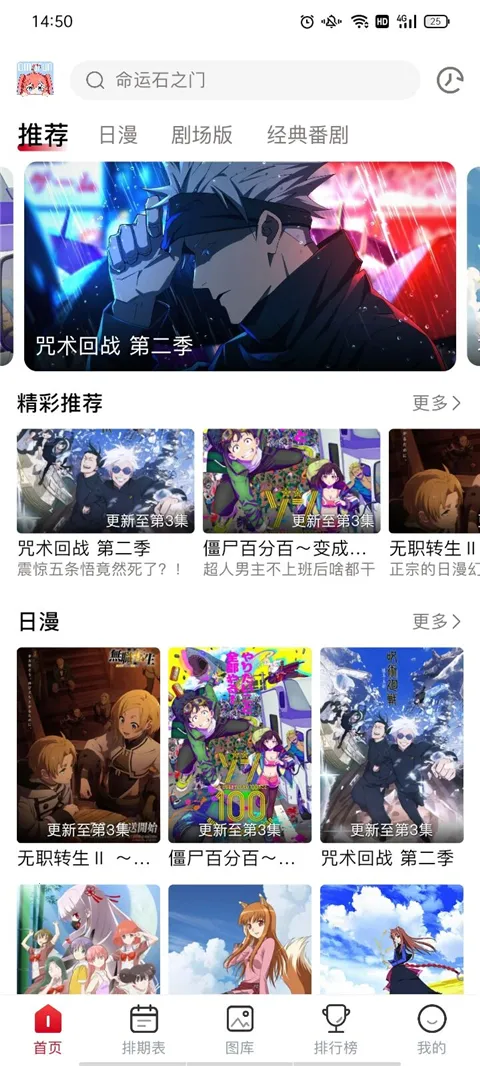Go to the 排期表 schedule tab
Image resolution: width=480 pixels, height=1066 pixels.
(x=143, y=1030)
